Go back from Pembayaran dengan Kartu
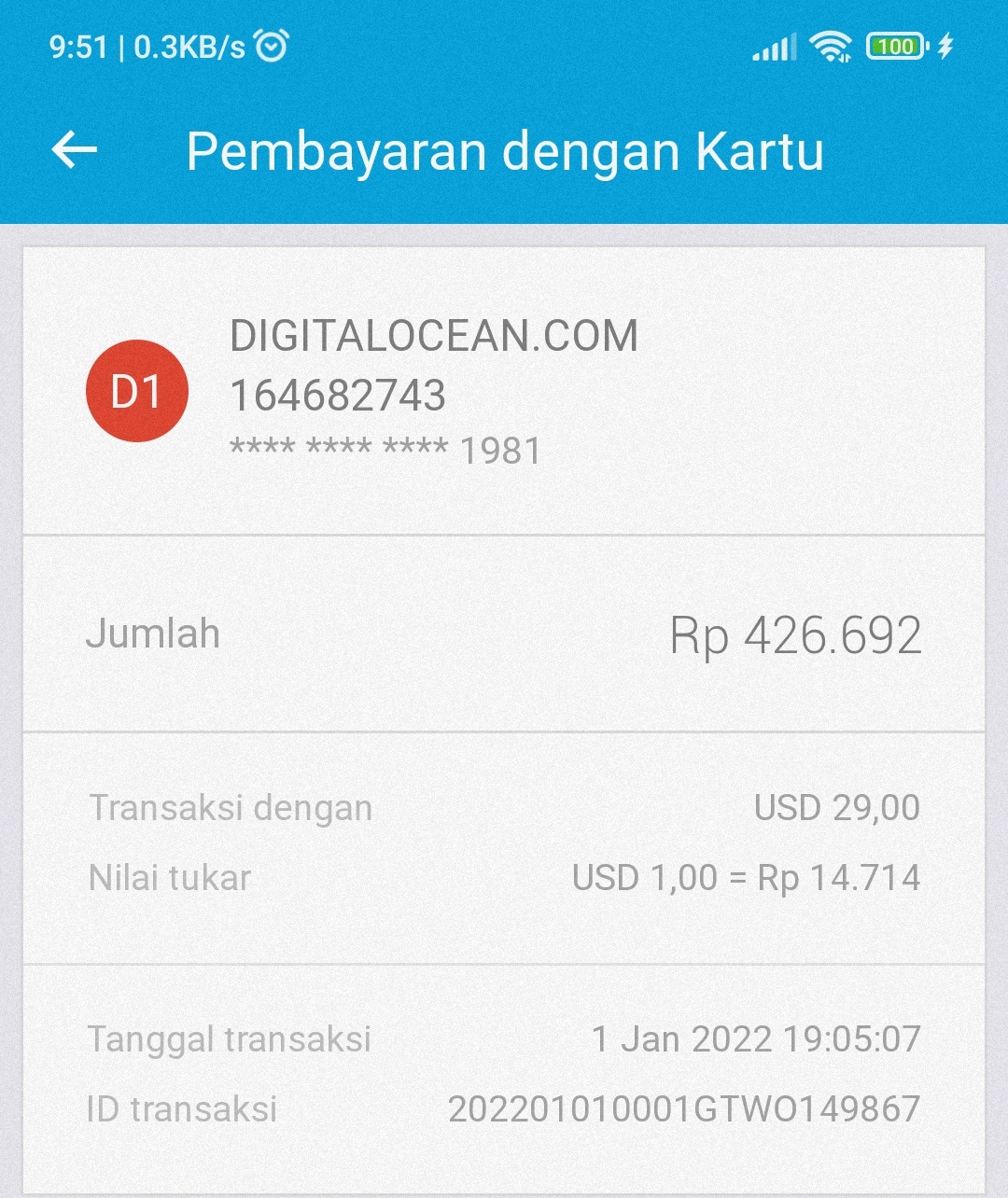 (75, 150)
